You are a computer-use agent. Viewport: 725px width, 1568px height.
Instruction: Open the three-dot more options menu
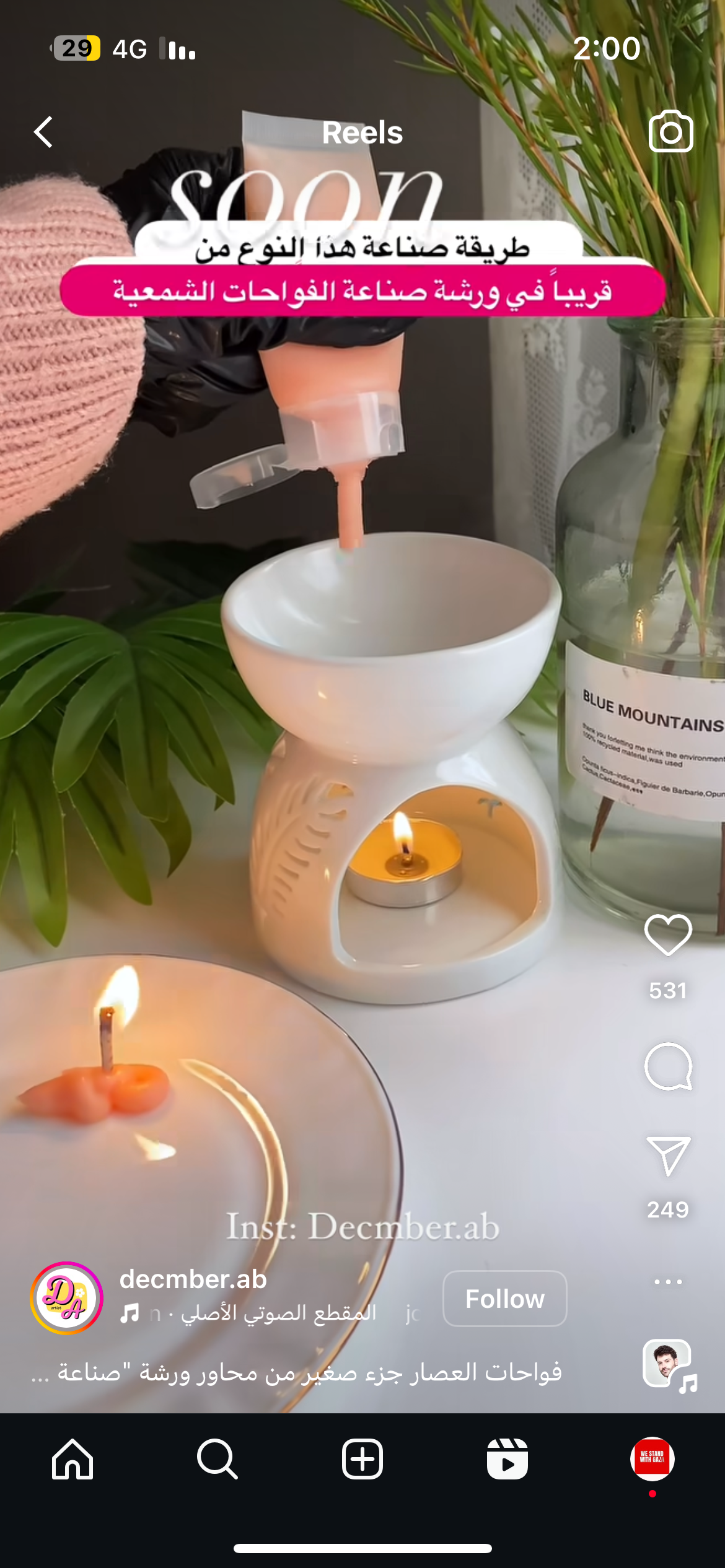(668, 1281)
